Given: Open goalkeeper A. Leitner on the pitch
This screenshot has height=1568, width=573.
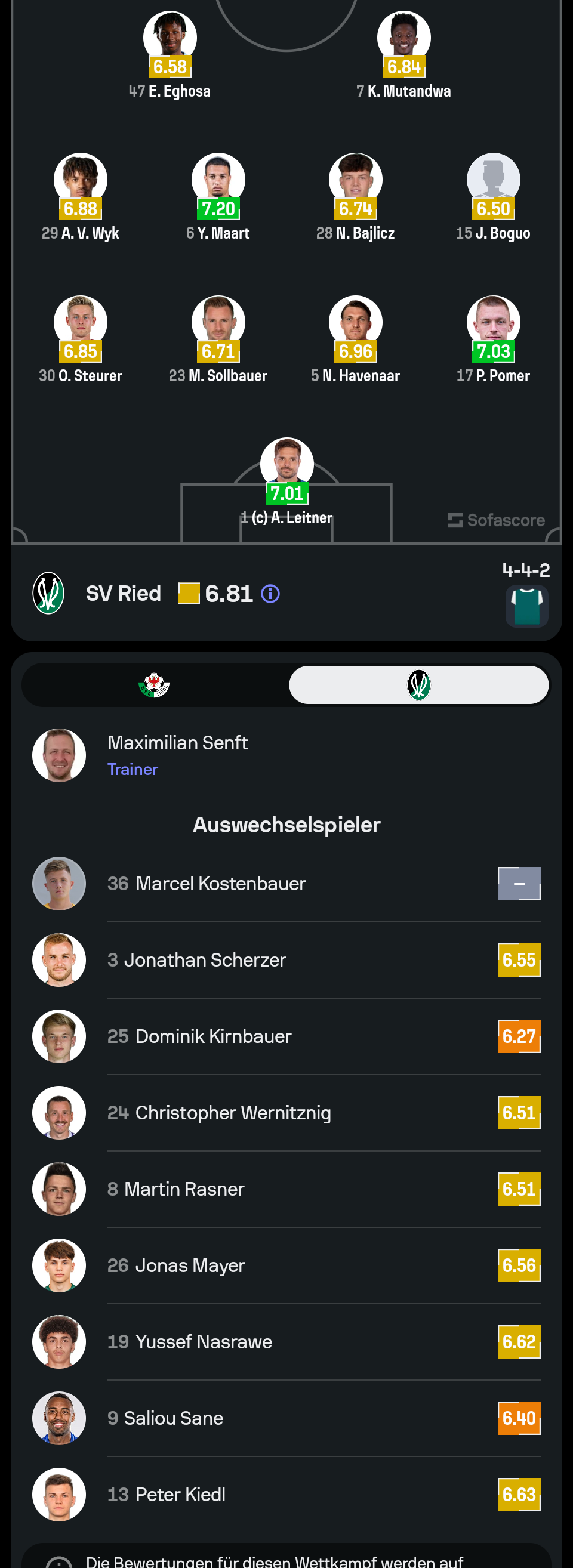Looking at the screenshot, I should [287, 464].
